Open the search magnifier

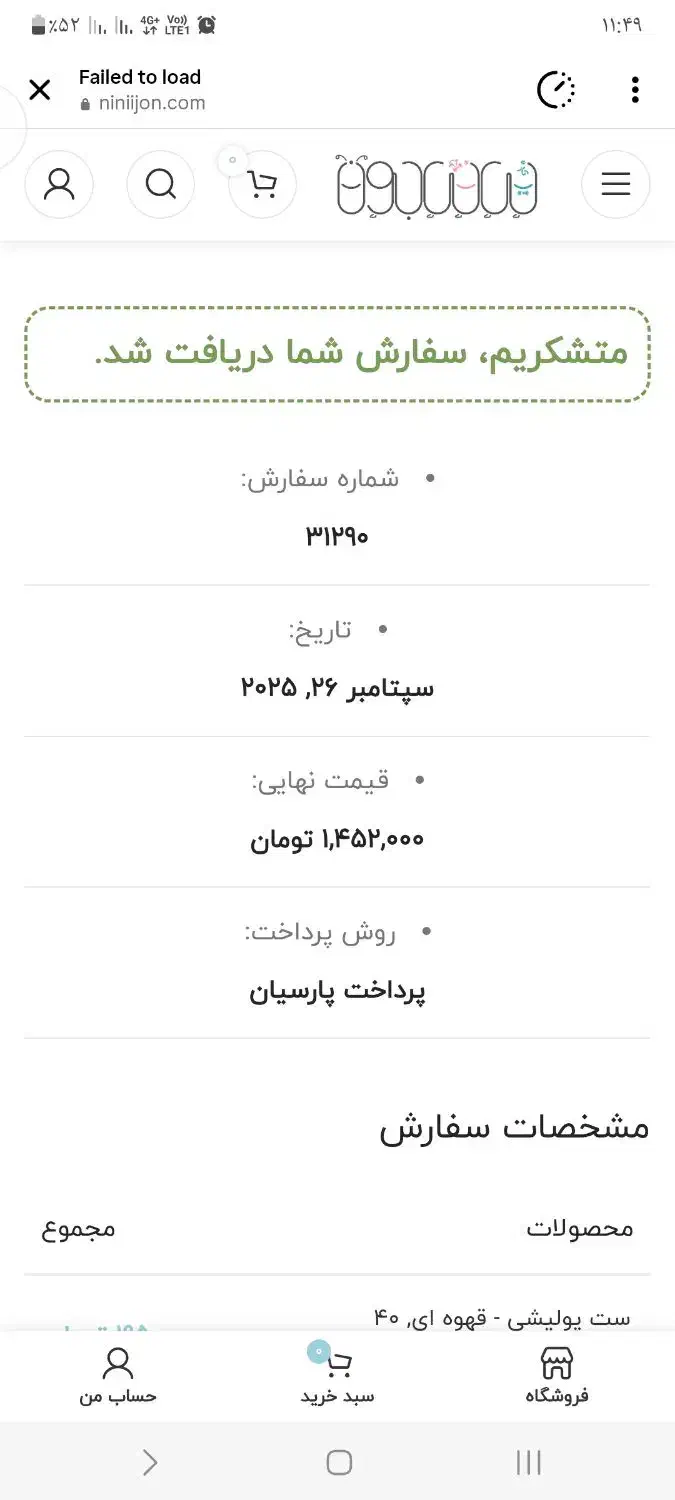click(160, 185)
